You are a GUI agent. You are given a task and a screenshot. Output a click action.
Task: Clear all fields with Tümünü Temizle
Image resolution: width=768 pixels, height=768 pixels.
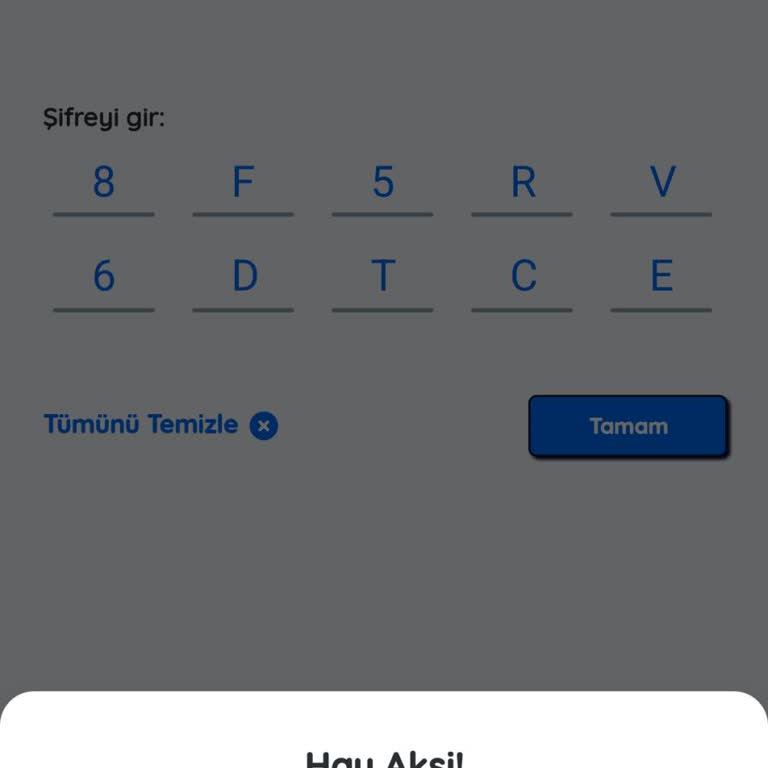pyautogui.click(x=160, y=425)
